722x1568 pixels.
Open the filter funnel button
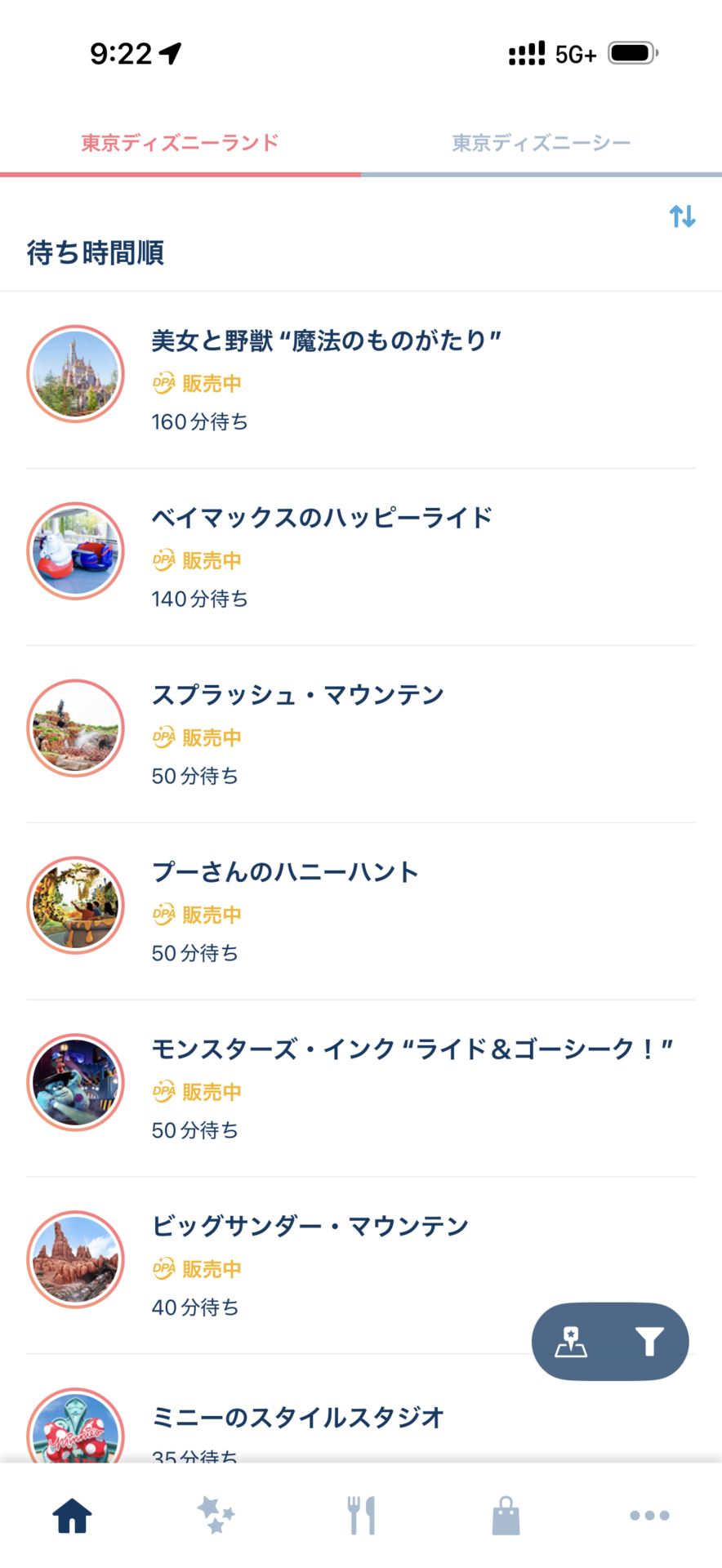[649, 1341]
